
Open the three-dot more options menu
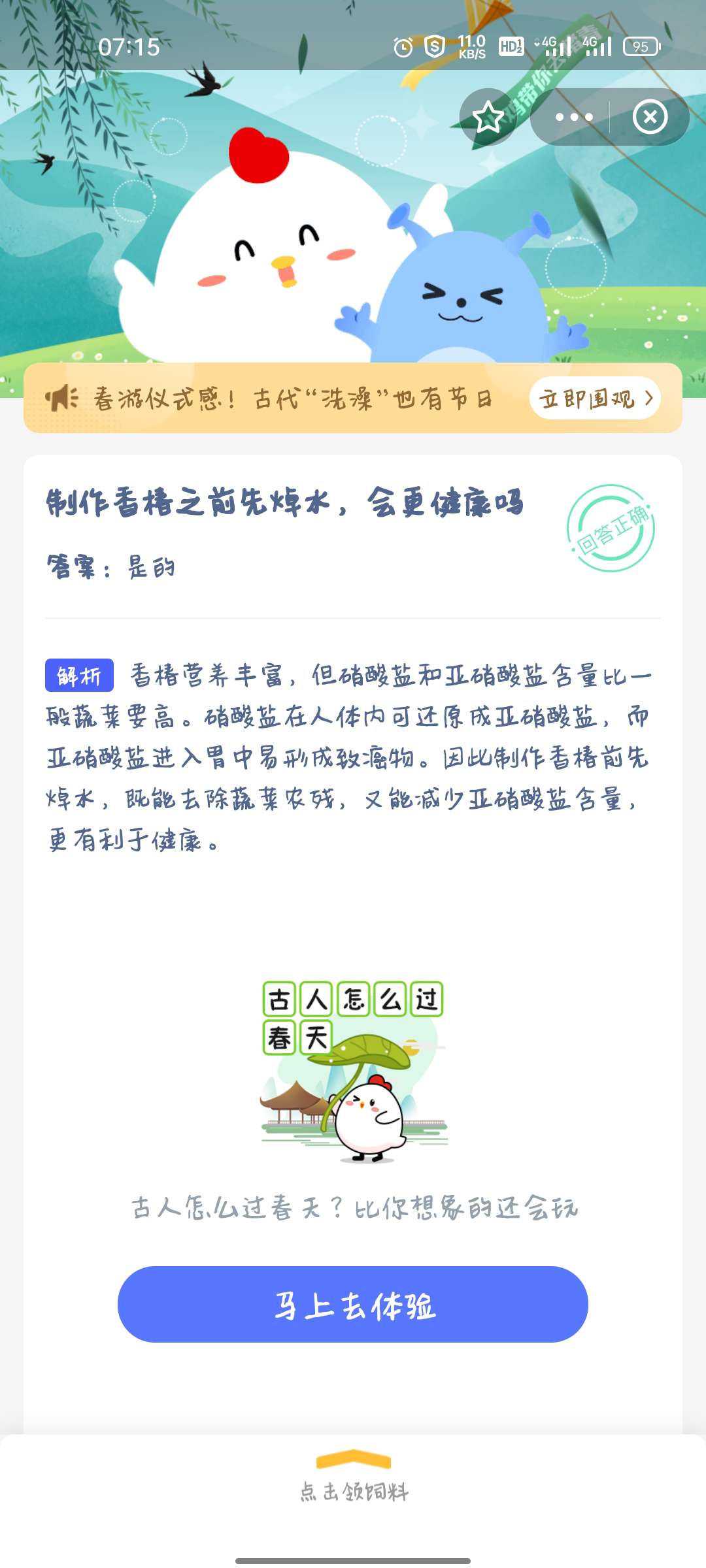click(573, 118)
